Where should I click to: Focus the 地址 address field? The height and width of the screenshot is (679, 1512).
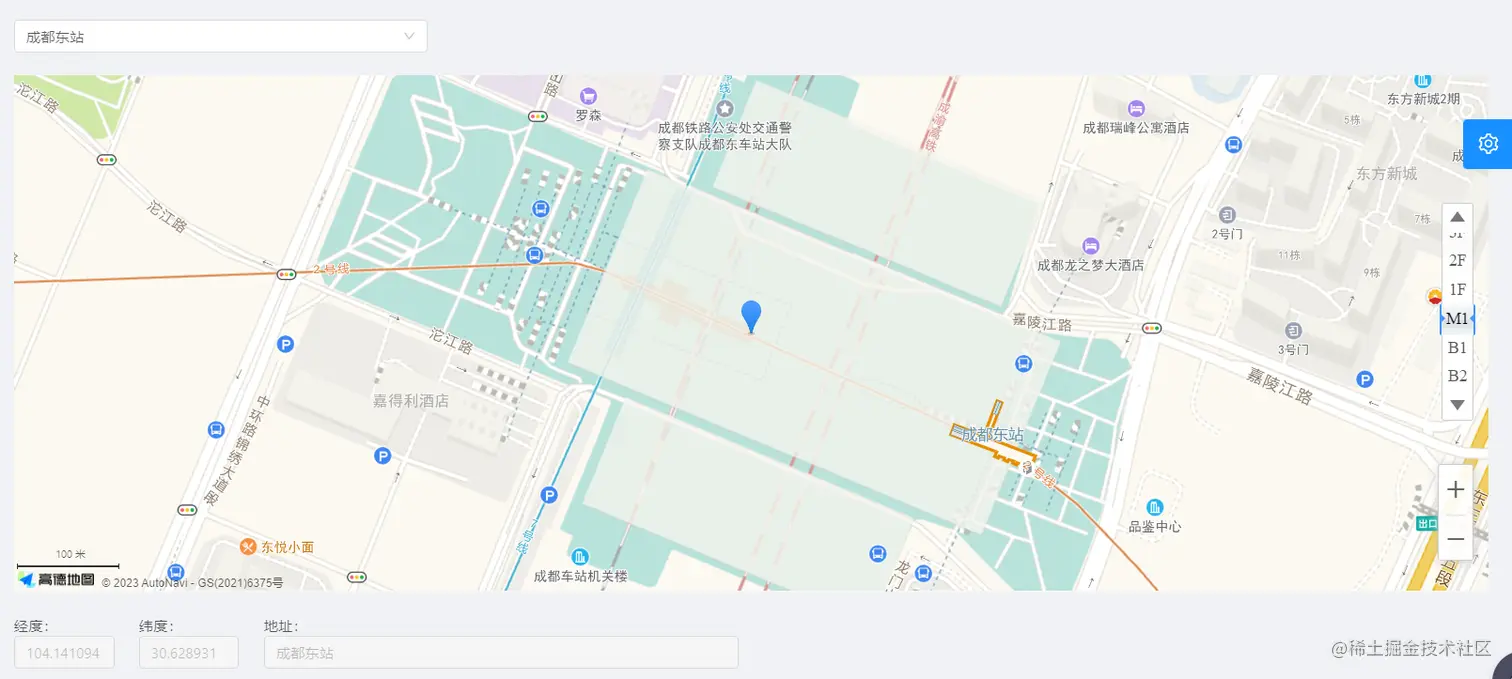(x=501, y=653)
